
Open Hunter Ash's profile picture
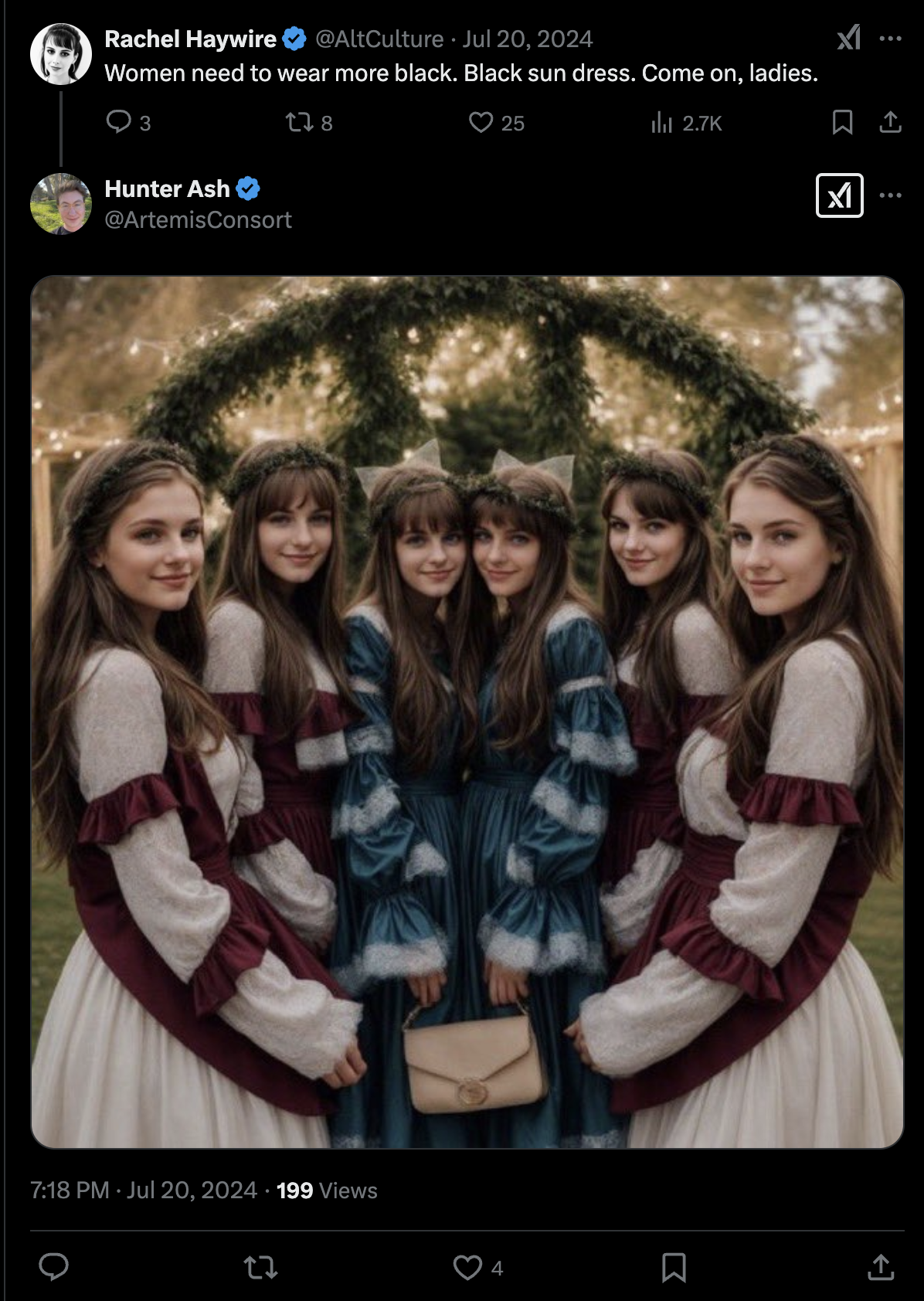point(60,204)
